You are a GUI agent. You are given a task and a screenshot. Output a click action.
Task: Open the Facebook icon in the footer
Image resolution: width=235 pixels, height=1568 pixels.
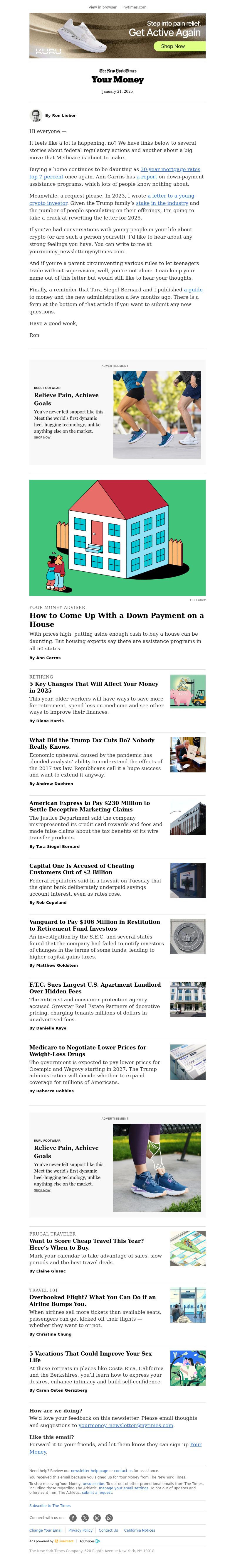click(73, 1518)
